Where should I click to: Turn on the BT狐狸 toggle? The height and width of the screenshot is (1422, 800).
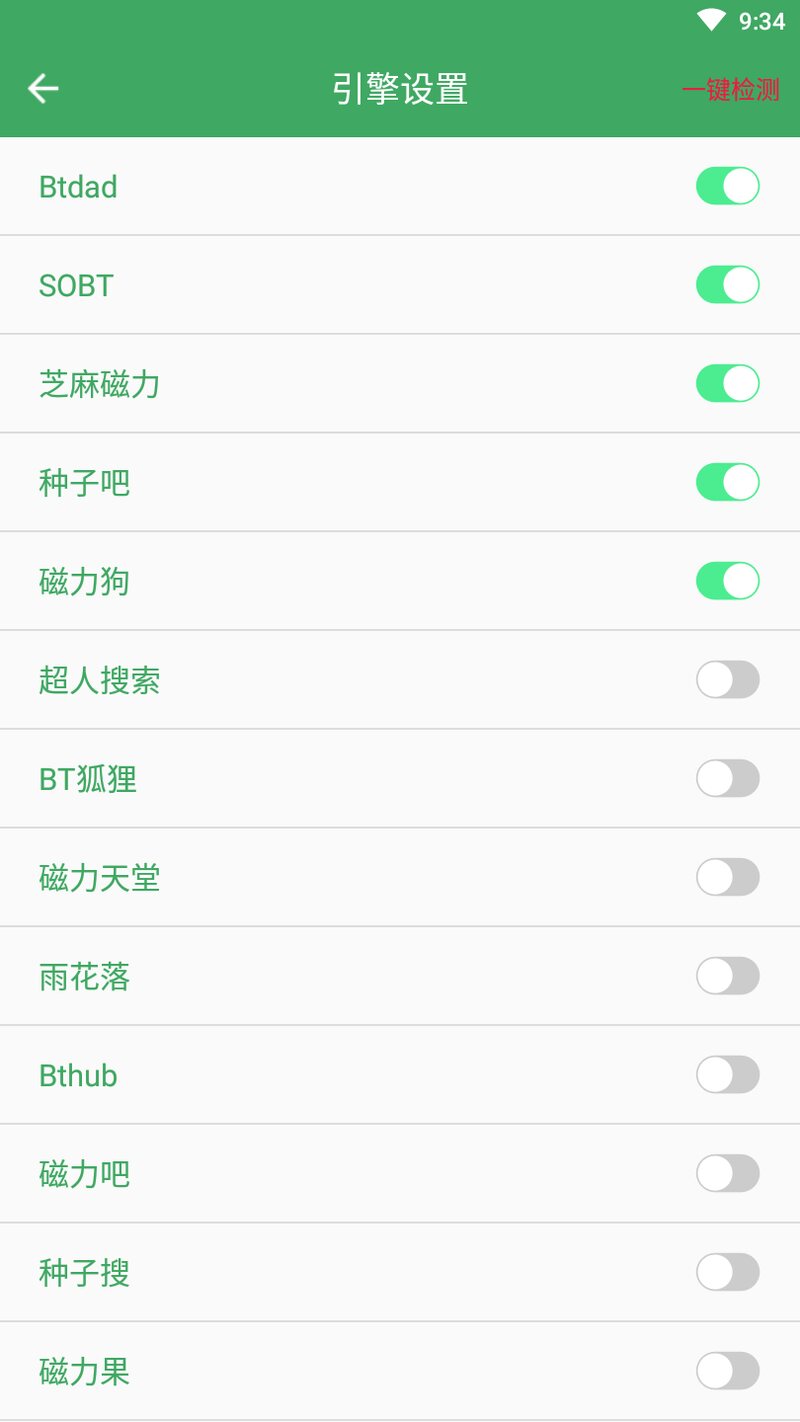pyautogui.click(x=727, y=778)
